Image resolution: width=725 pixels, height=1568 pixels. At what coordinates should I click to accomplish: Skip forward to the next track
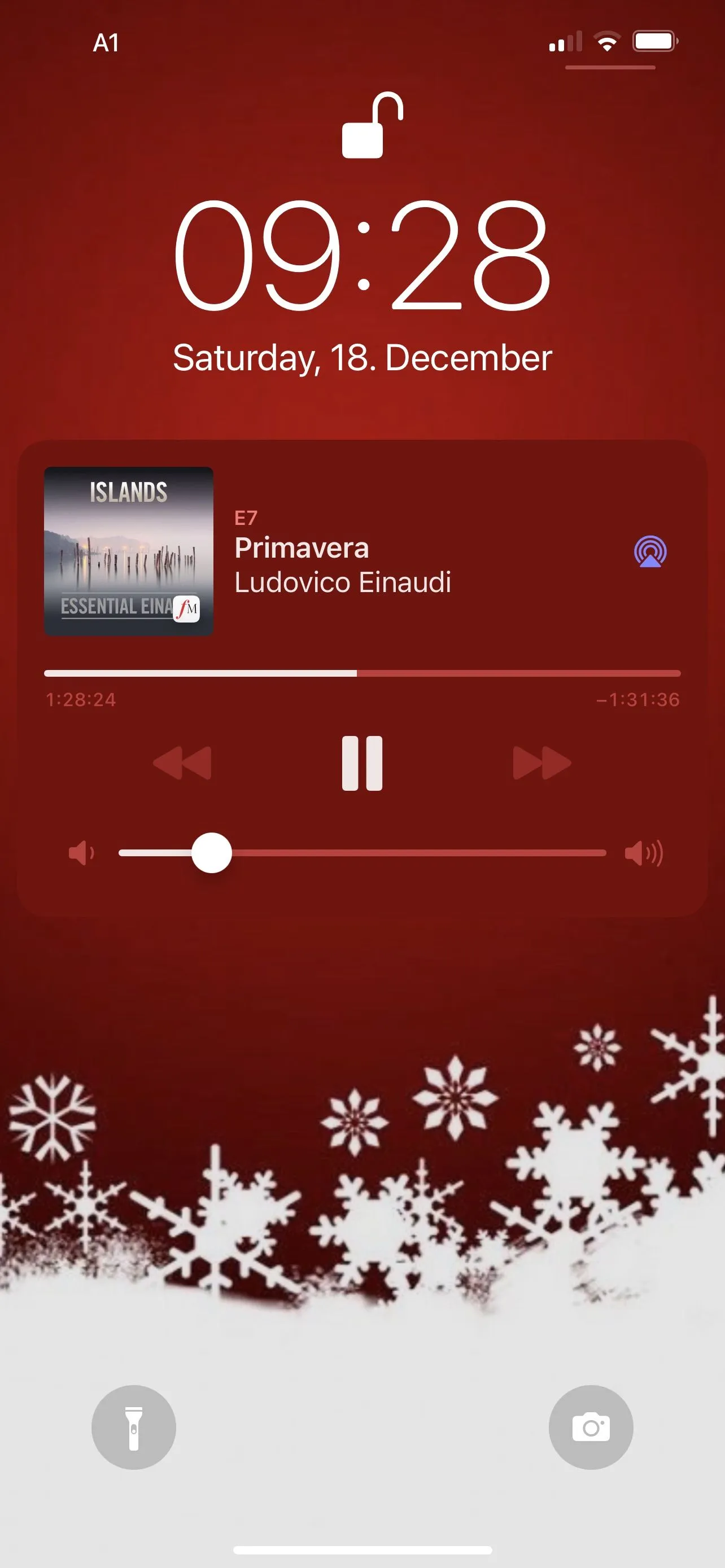pyautogui.click(x=541, y=763)
